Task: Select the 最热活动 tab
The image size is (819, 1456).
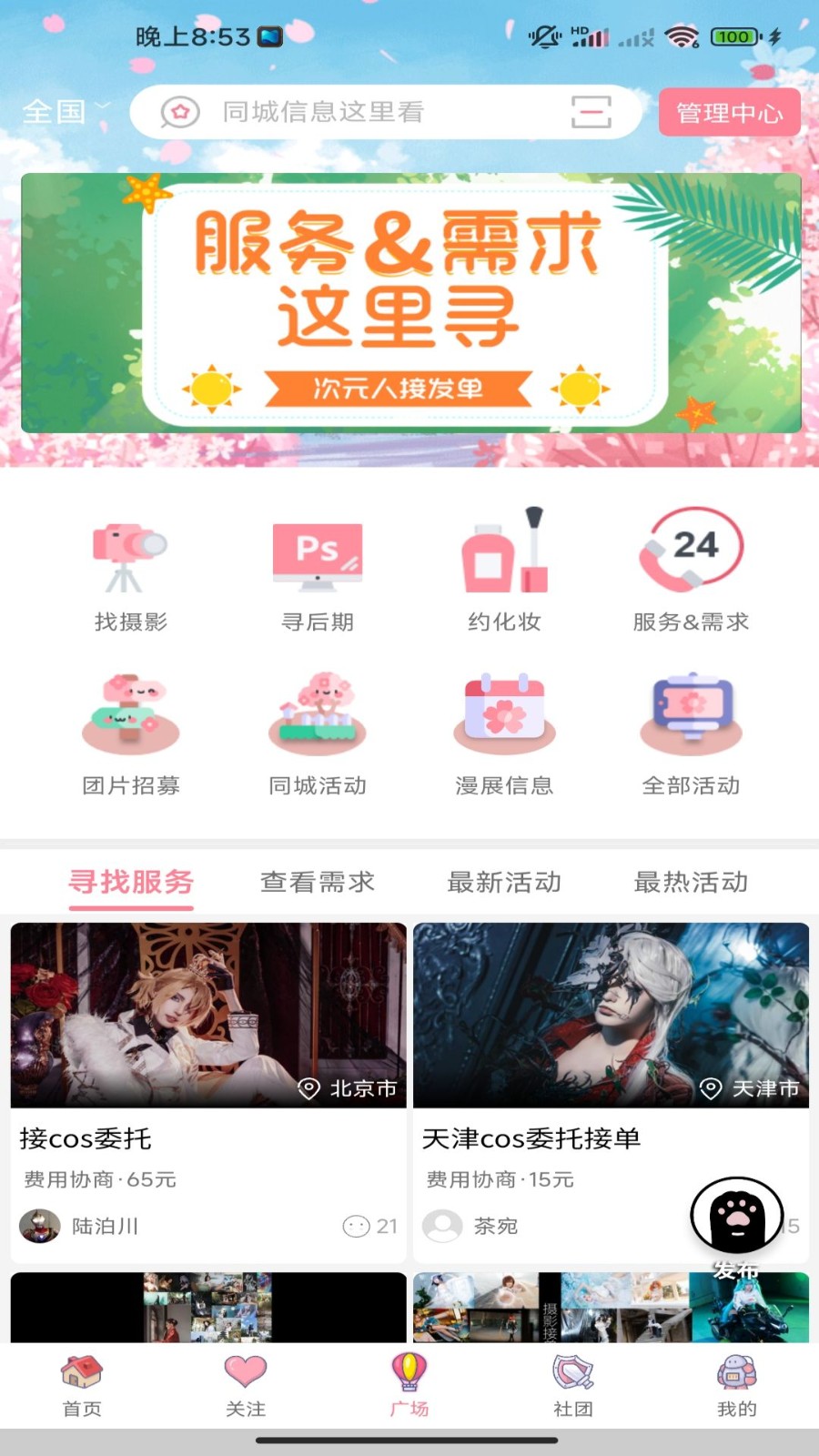Action: point(690,882)
